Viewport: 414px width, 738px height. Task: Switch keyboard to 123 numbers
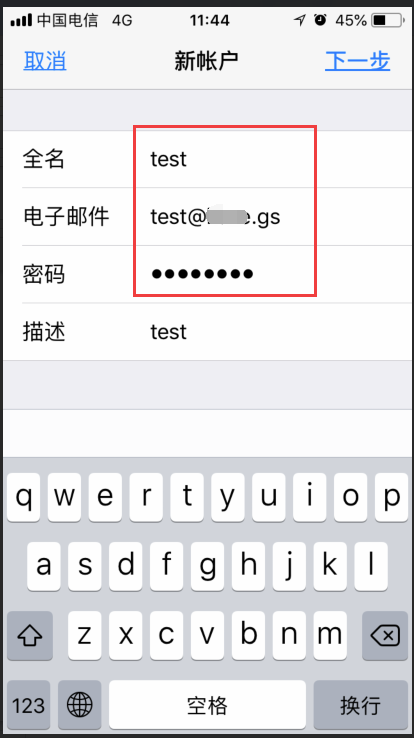click(28, 705)
